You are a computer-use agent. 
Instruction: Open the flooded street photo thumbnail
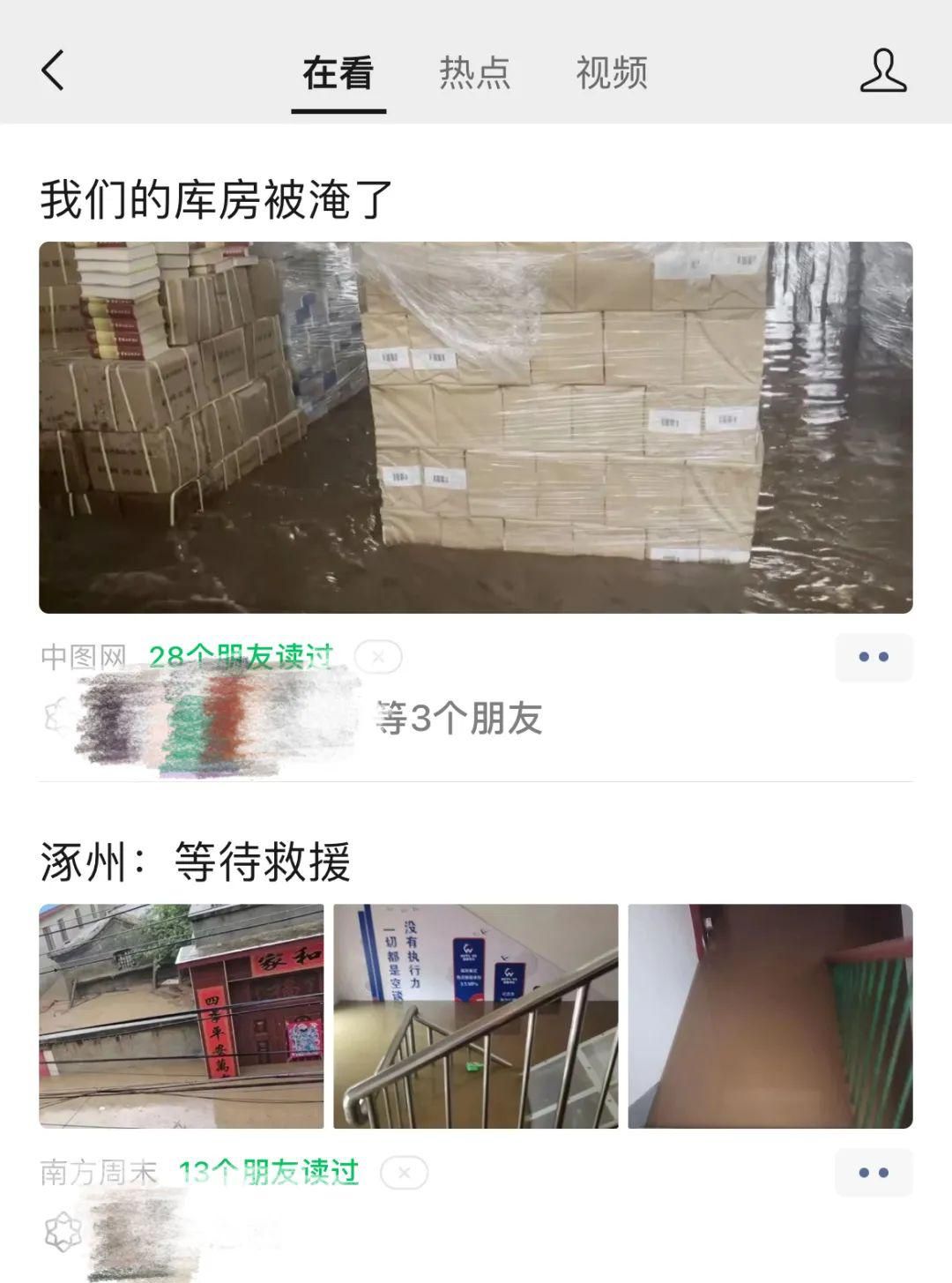[182, 1014]
